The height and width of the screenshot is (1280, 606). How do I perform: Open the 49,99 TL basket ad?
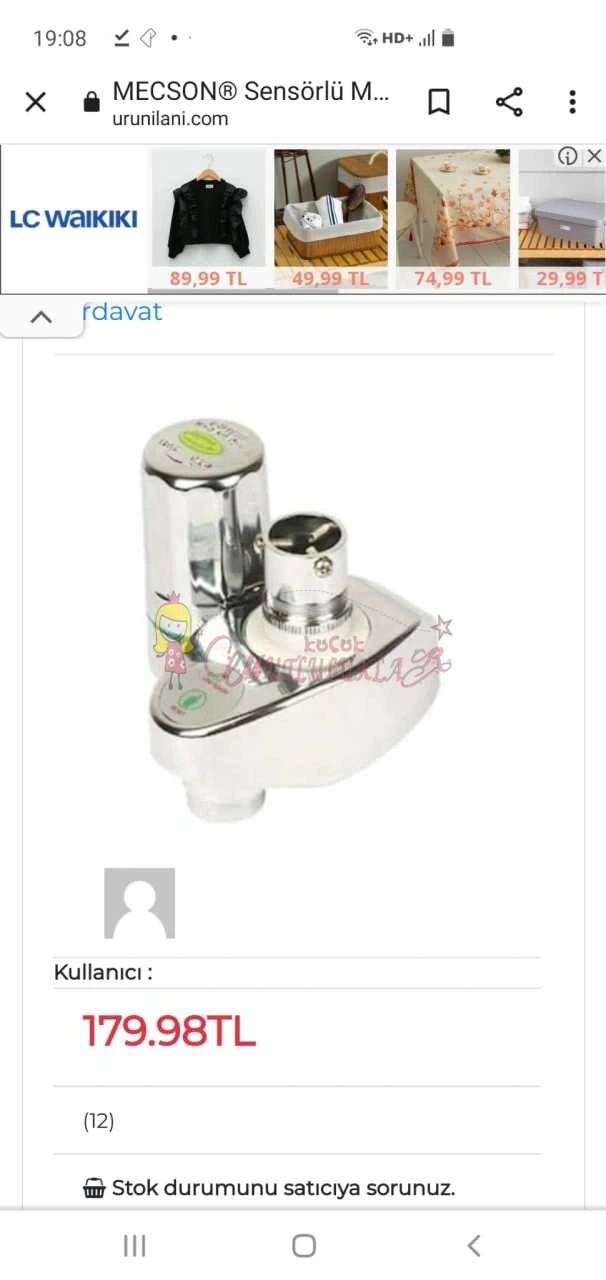[x=330, y=220]
